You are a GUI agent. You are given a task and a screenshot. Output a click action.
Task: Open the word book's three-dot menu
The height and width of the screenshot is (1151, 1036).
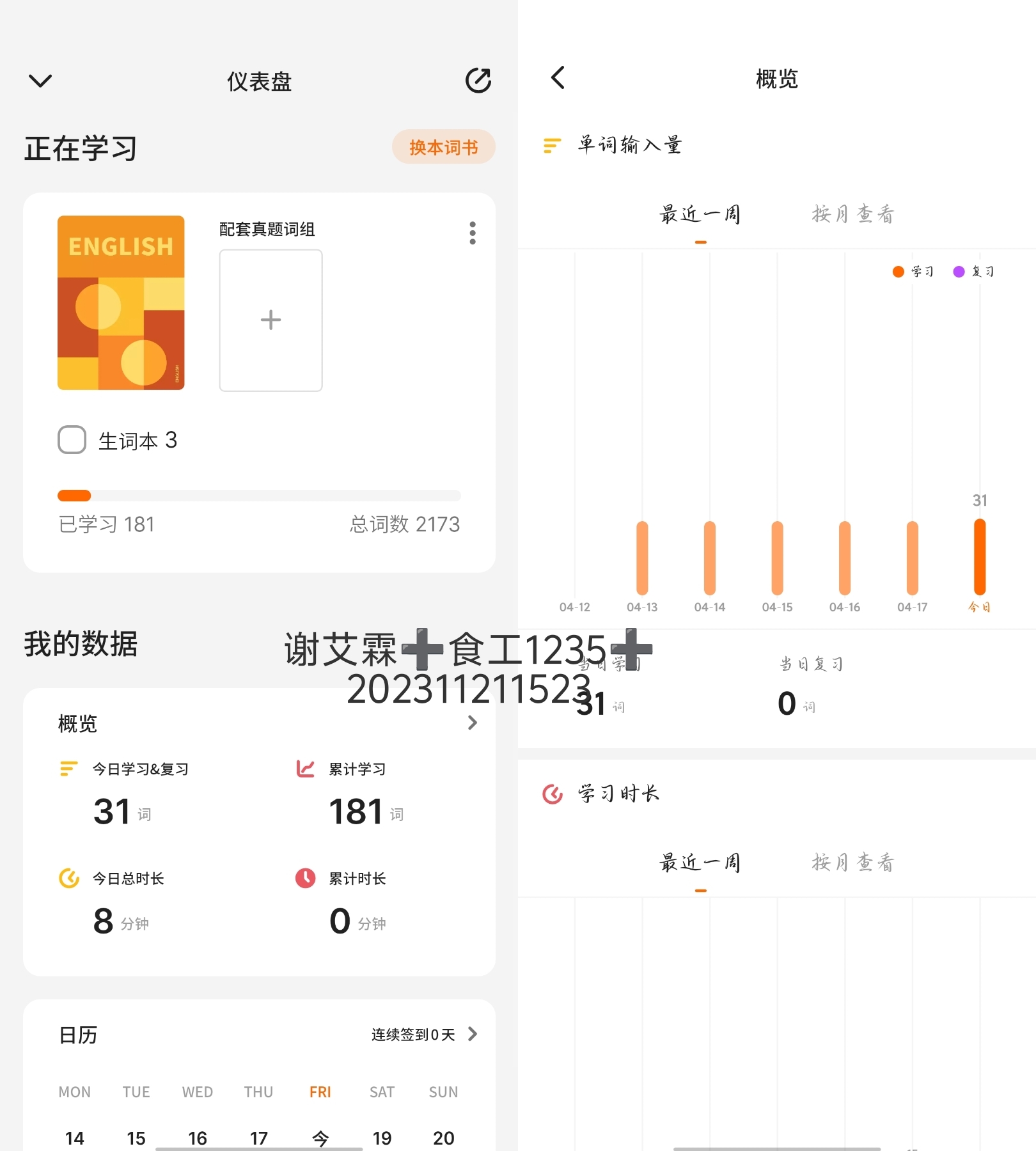point(473,233)
